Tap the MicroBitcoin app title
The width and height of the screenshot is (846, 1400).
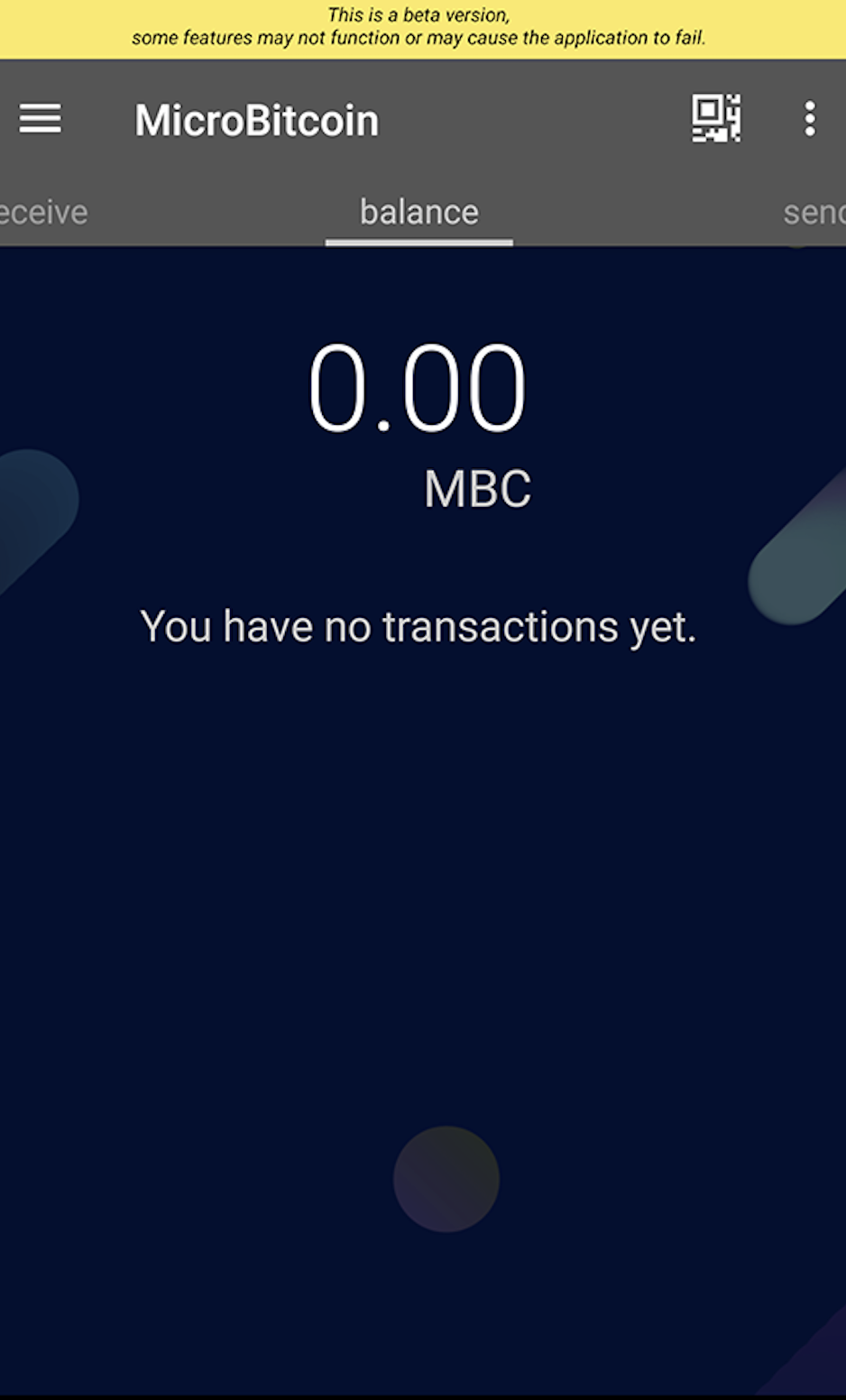click(256, 118)
